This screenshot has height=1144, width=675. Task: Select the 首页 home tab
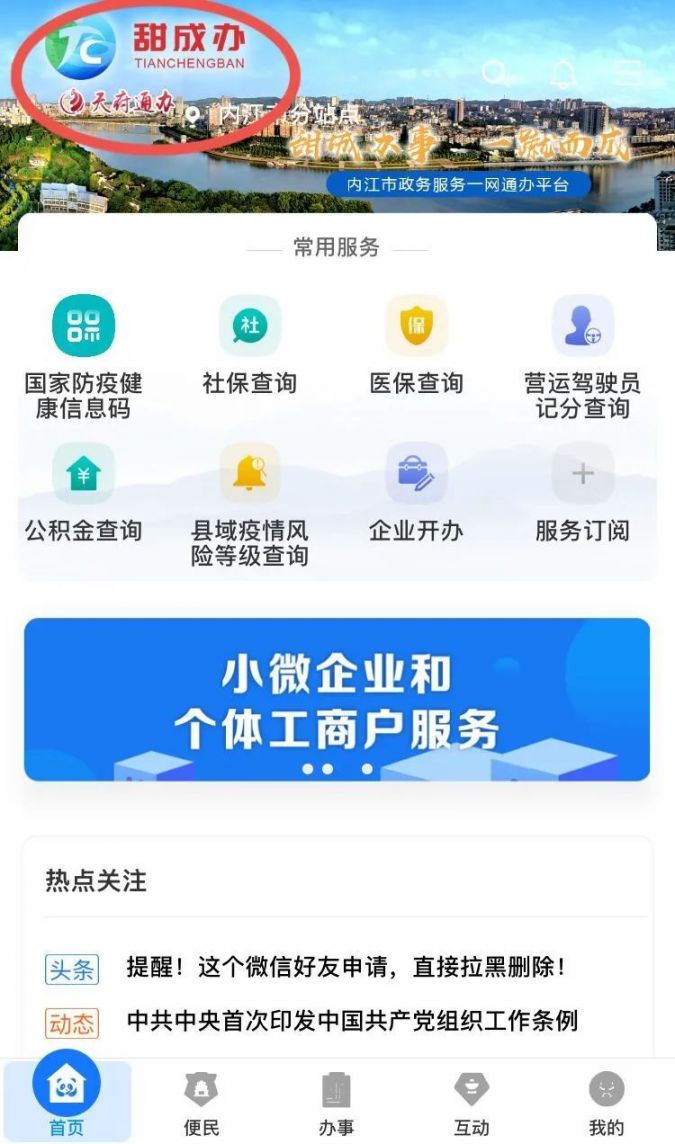pyautogui.click(x=67, y=1099)
